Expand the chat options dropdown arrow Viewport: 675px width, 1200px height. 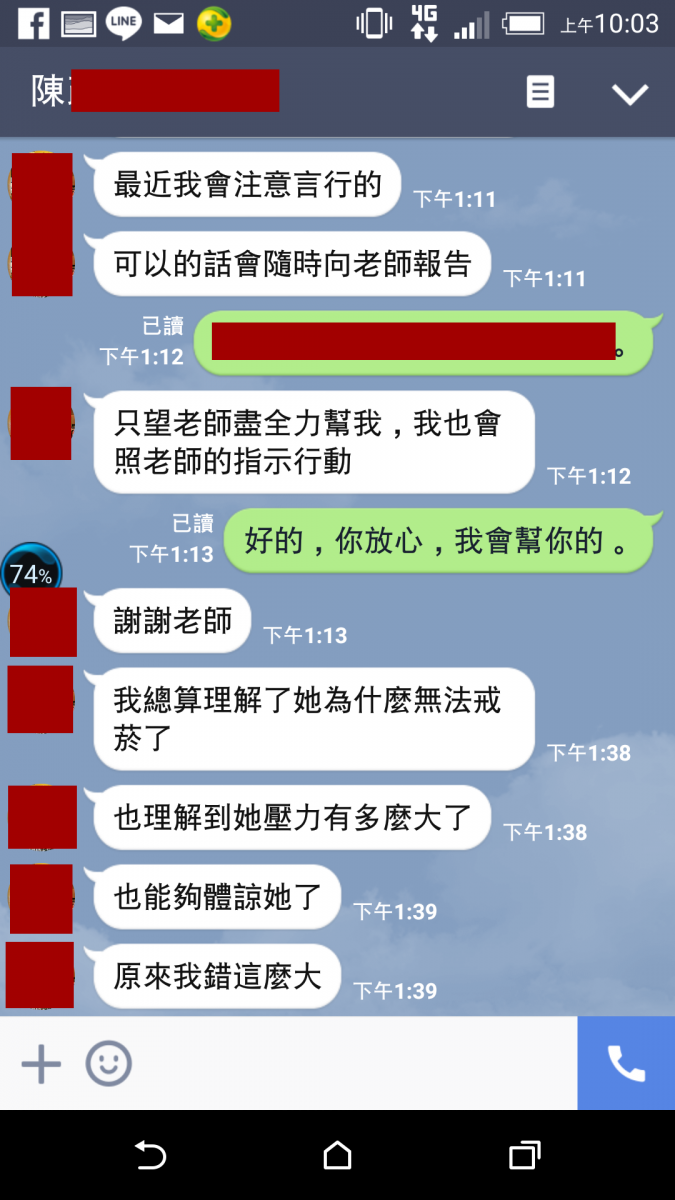tap(630, 94)
